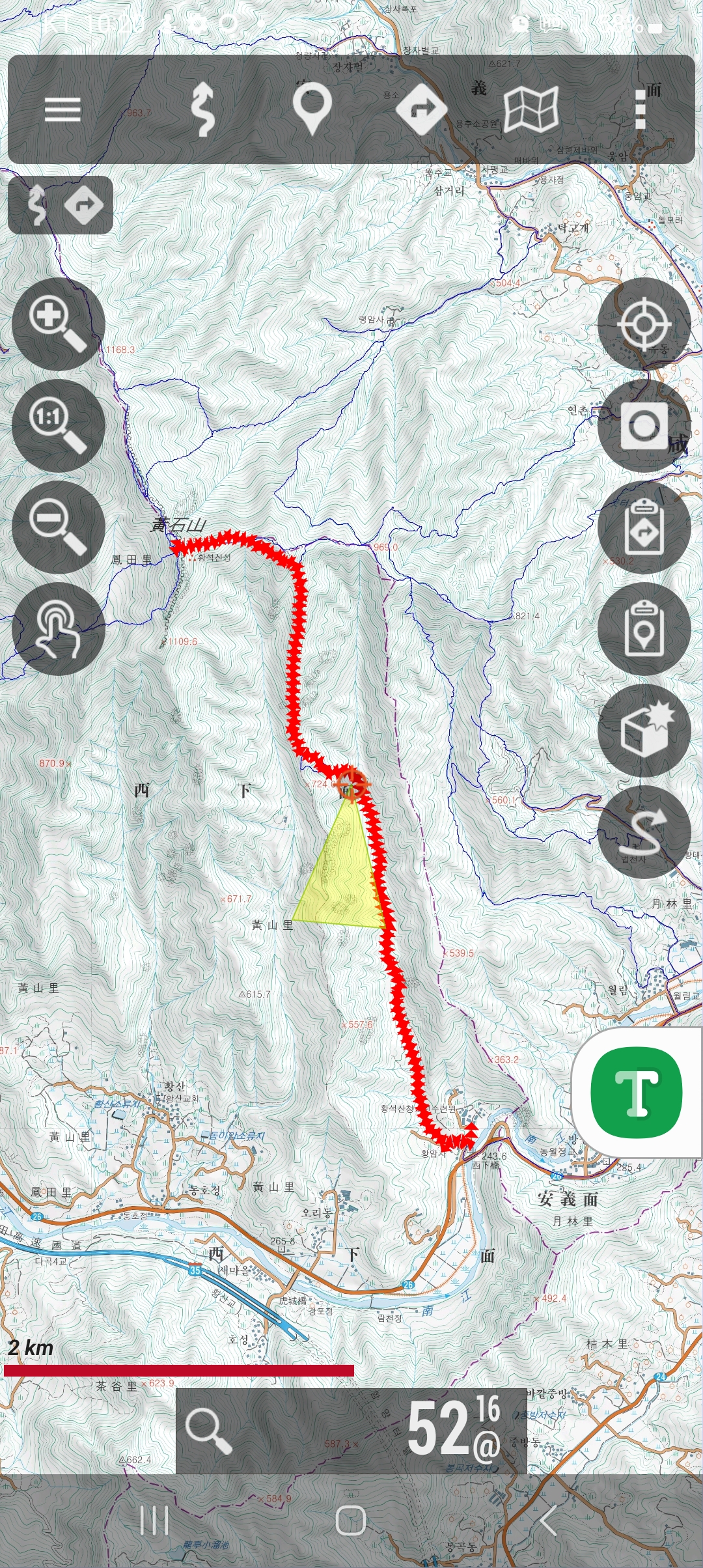The height and width of the screenshot is (1568, 703).
Task: Open the tracks menu in top toolbar
Action: pos(203,109)
